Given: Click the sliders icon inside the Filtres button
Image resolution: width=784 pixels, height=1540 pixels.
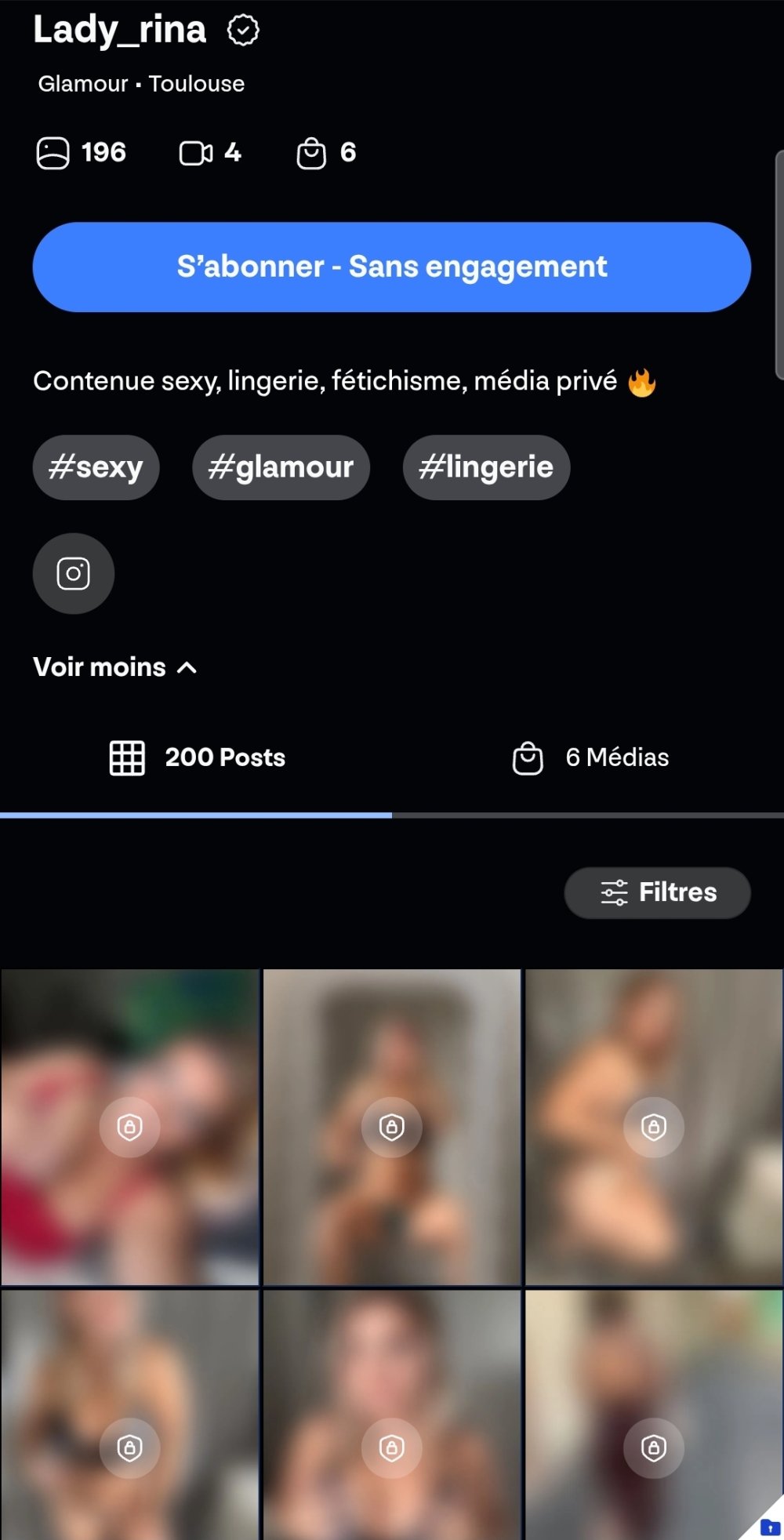Looking at the screenshot, I should tap(615, 892).
